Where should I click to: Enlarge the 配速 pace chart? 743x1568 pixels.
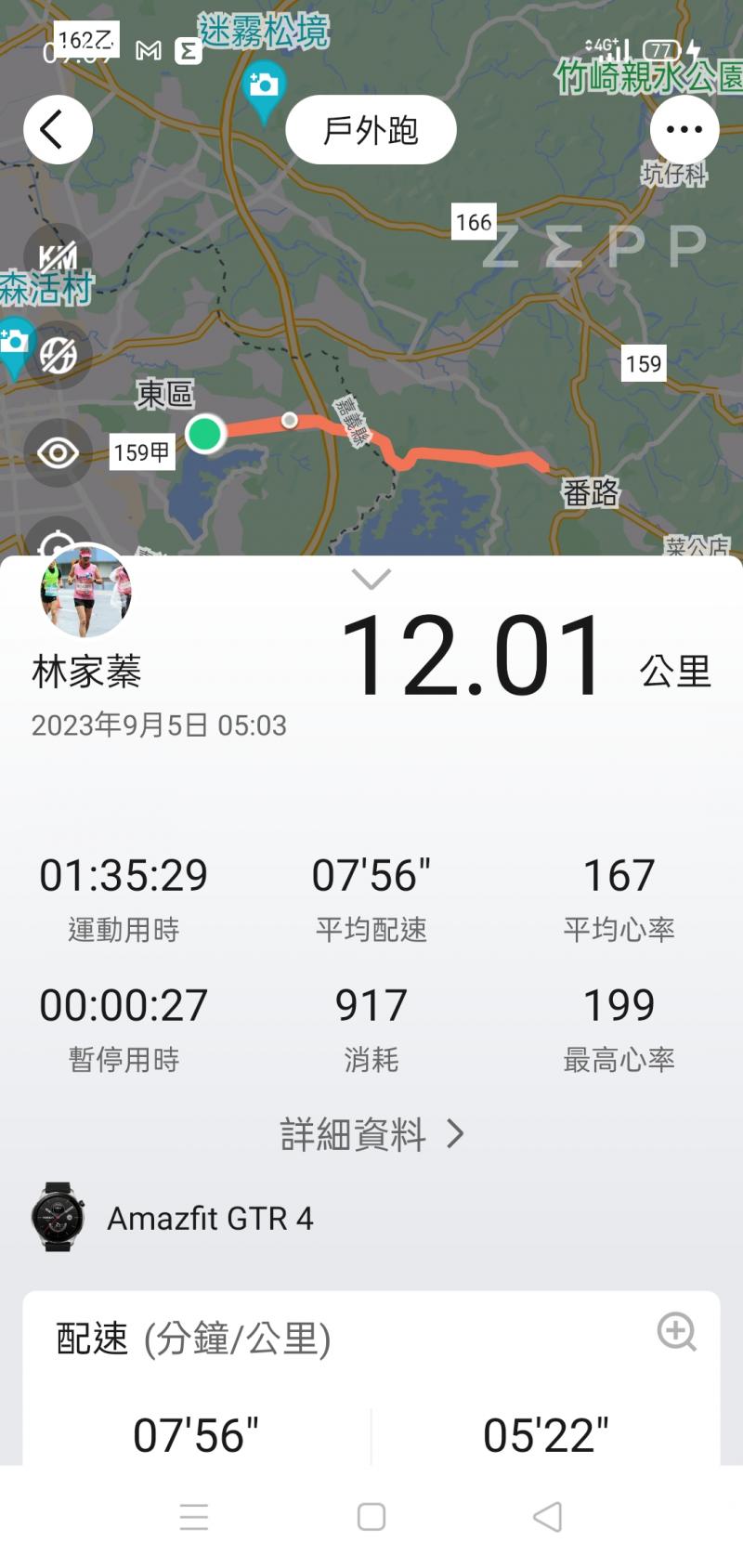click(676, 1332)
